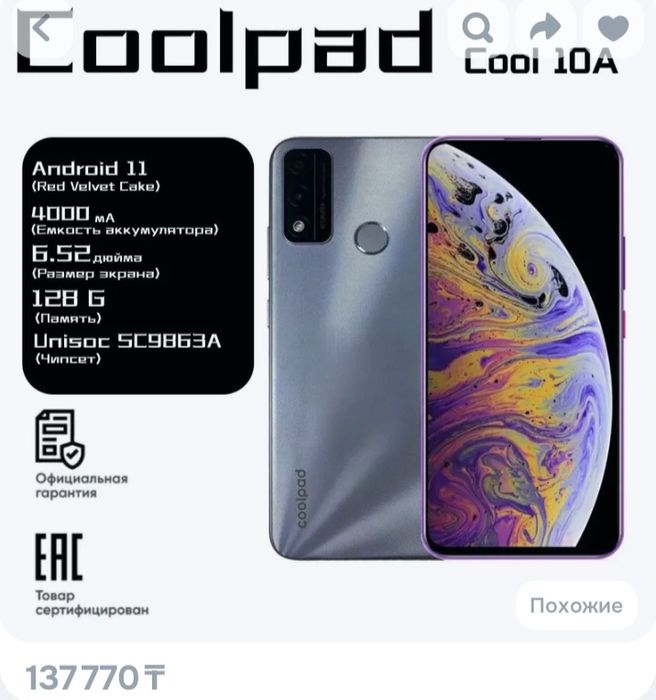This screenshot has height=700, width=656.
Task: Open search with the magnifier icon
Action: click(x=478, y=28)
